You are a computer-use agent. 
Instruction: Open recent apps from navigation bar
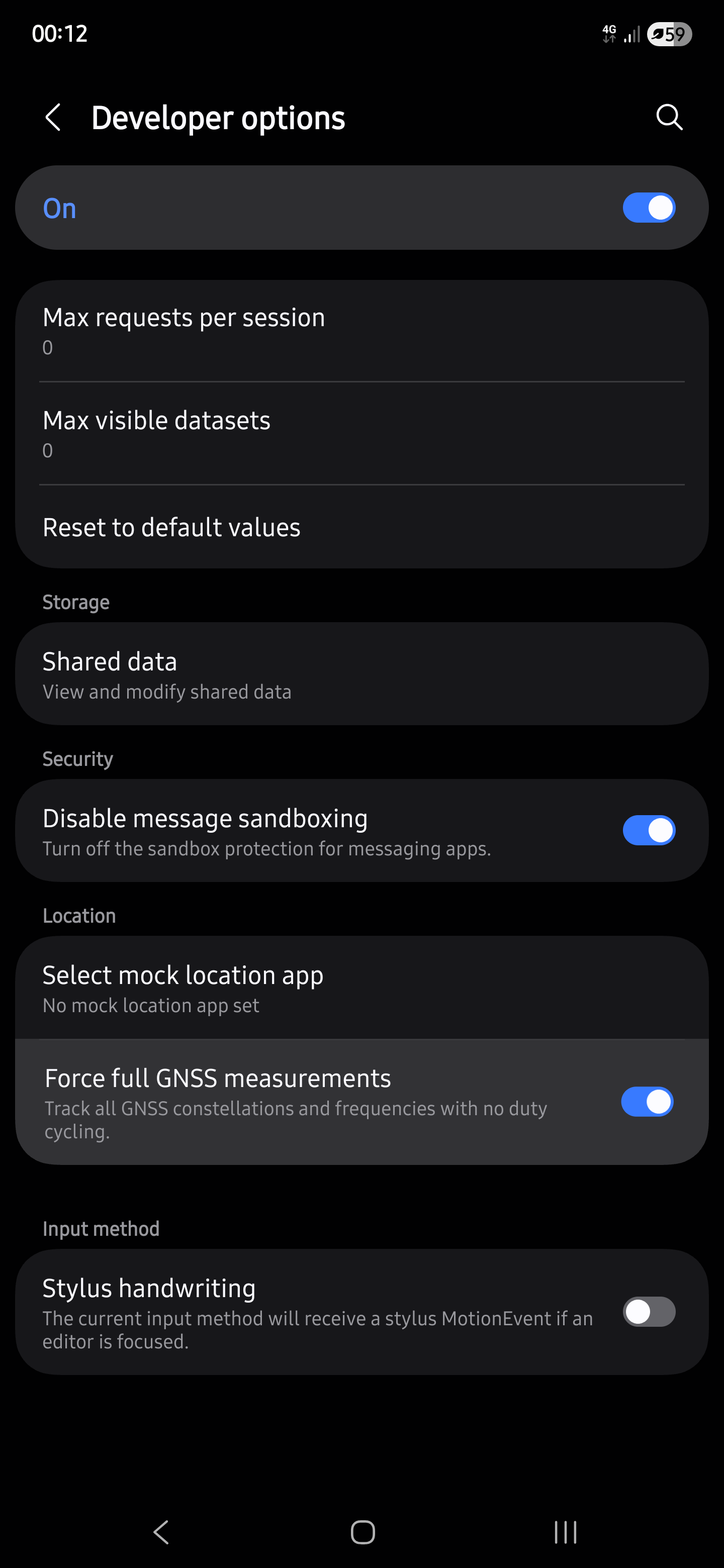(565, 1531)
